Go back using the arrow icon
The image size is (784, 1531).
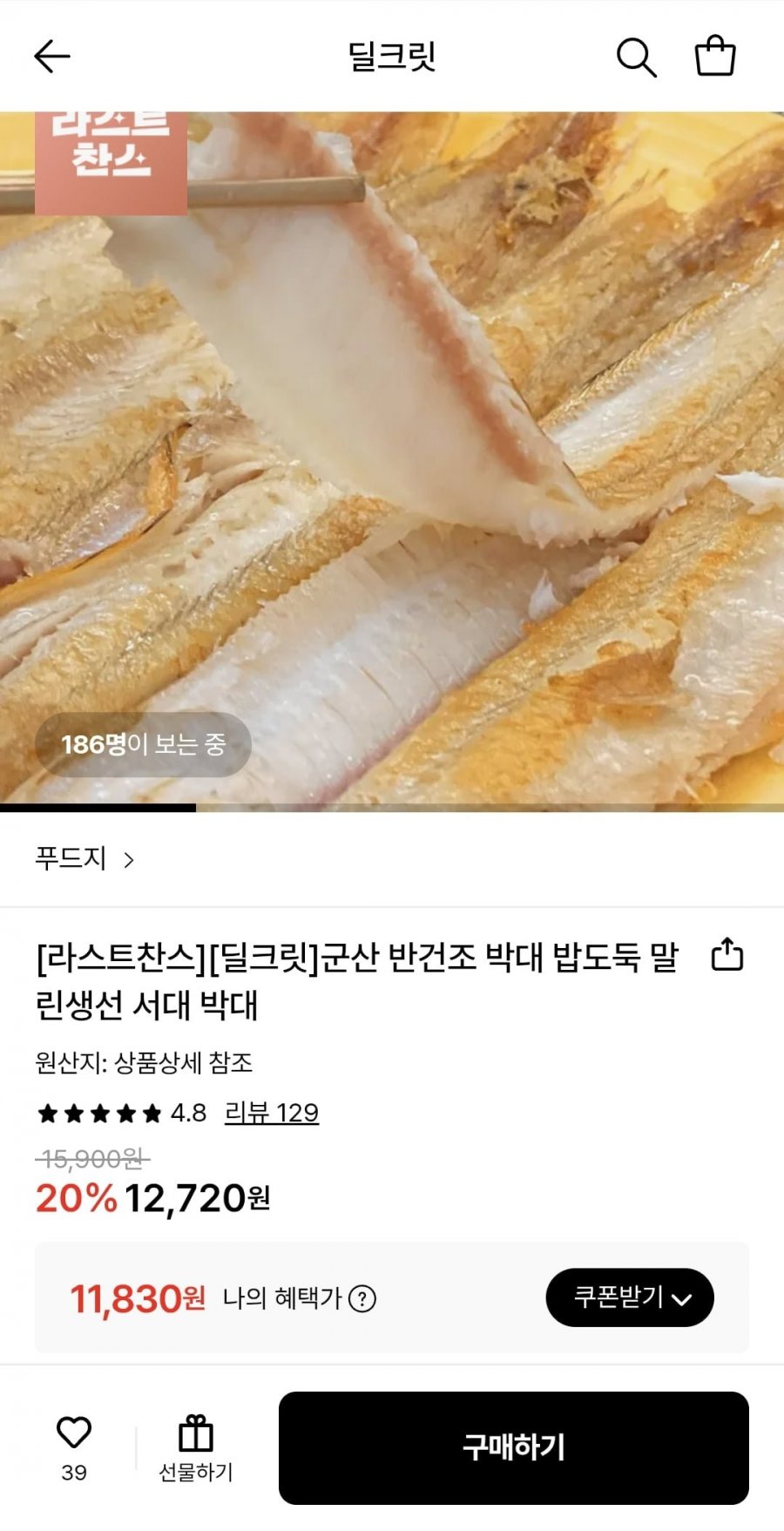click(x=51, y=57)
